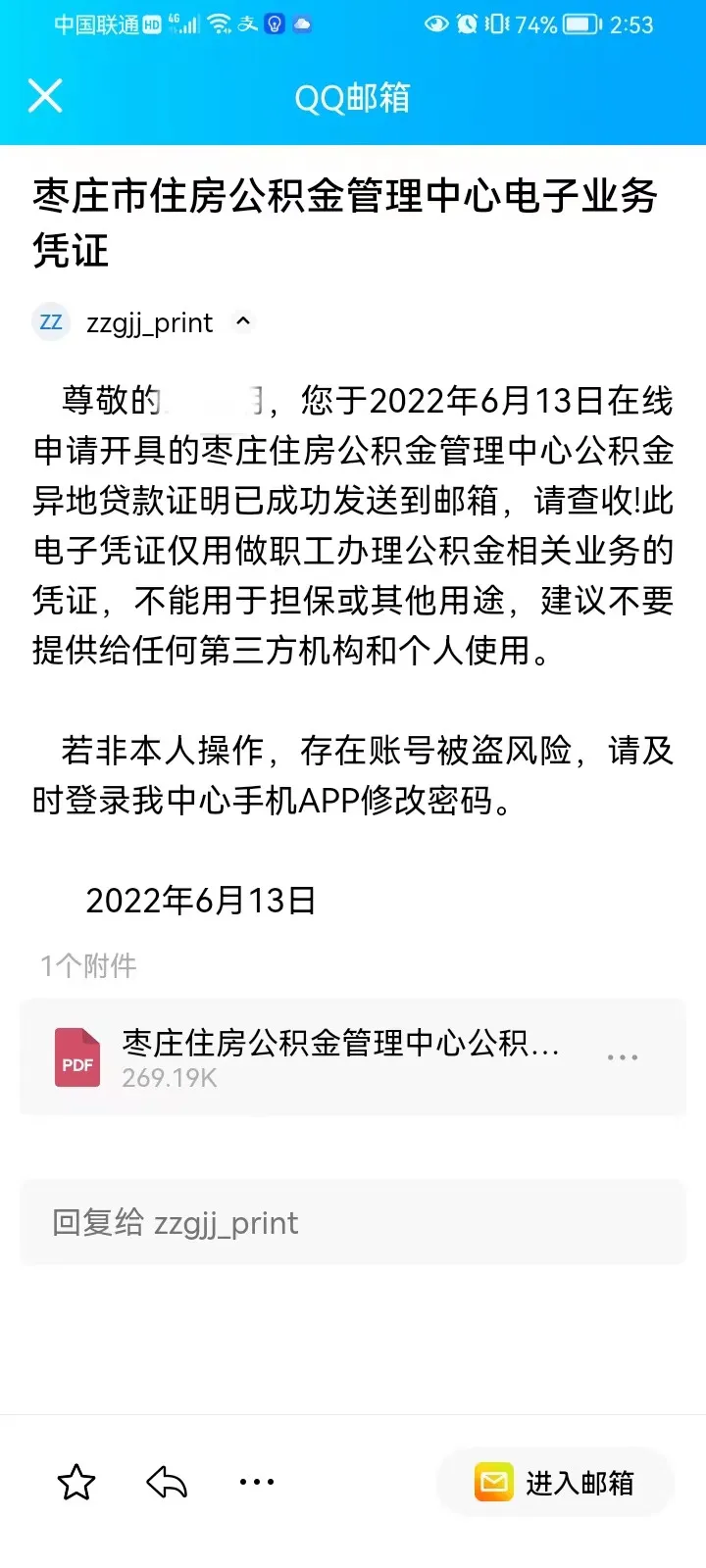Tap the reply field 回复给 zzgjj_print
The height and width of the screenshot is (1568, 706).
coord(353,1223)
